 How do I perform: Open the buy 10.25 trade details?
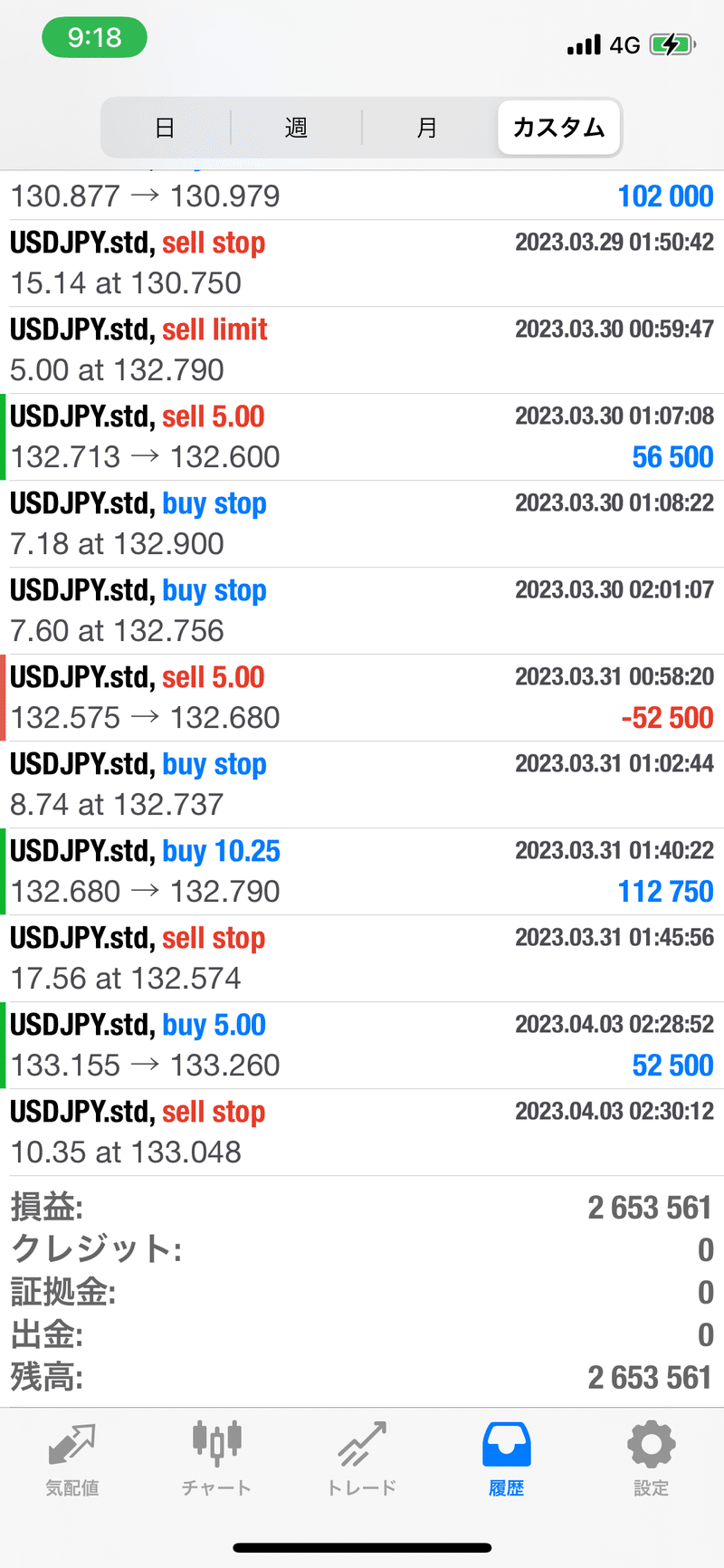[x=362, y=872]
